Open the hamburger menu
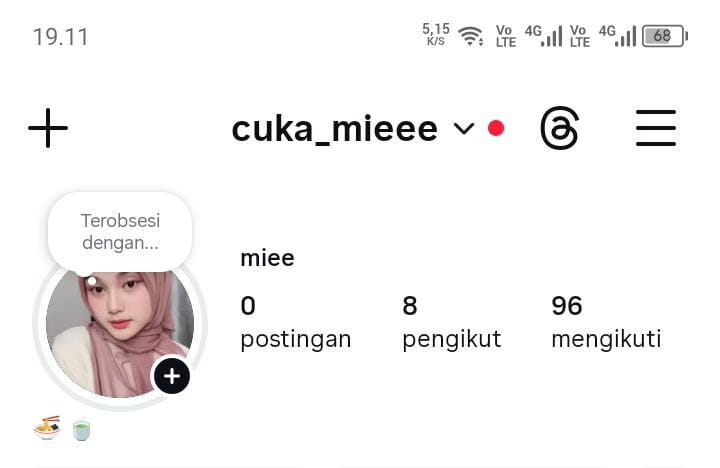Screen dimensions: 720x468 [656, 129]
